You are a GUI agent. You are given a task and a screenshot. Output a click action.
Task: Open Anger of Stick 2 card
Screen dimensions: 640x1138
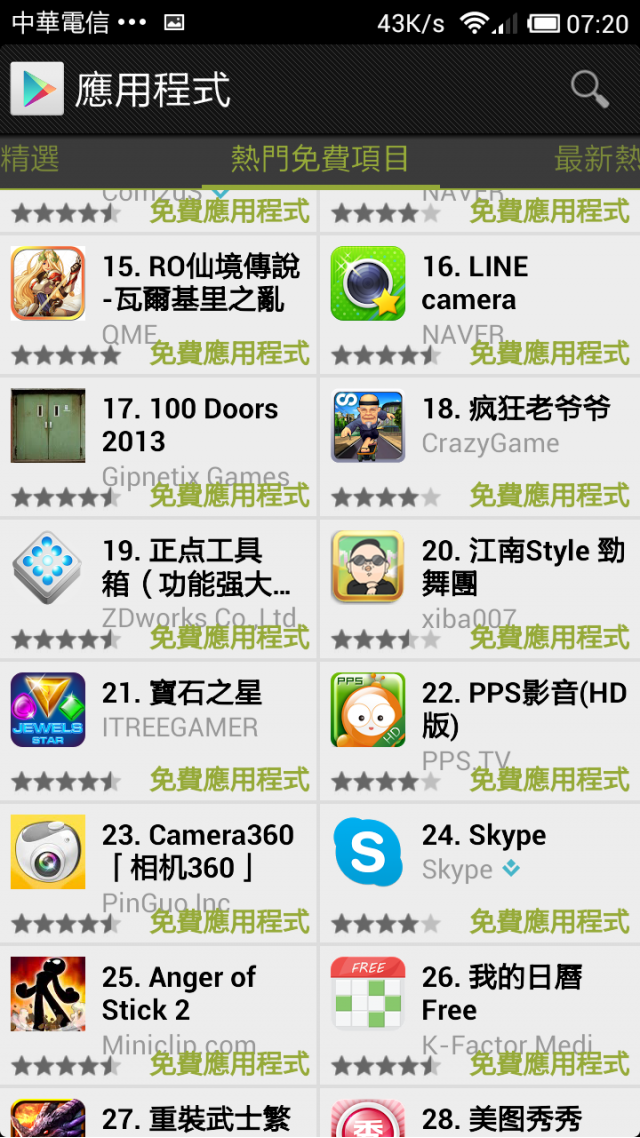click(x=160, y=1013)
